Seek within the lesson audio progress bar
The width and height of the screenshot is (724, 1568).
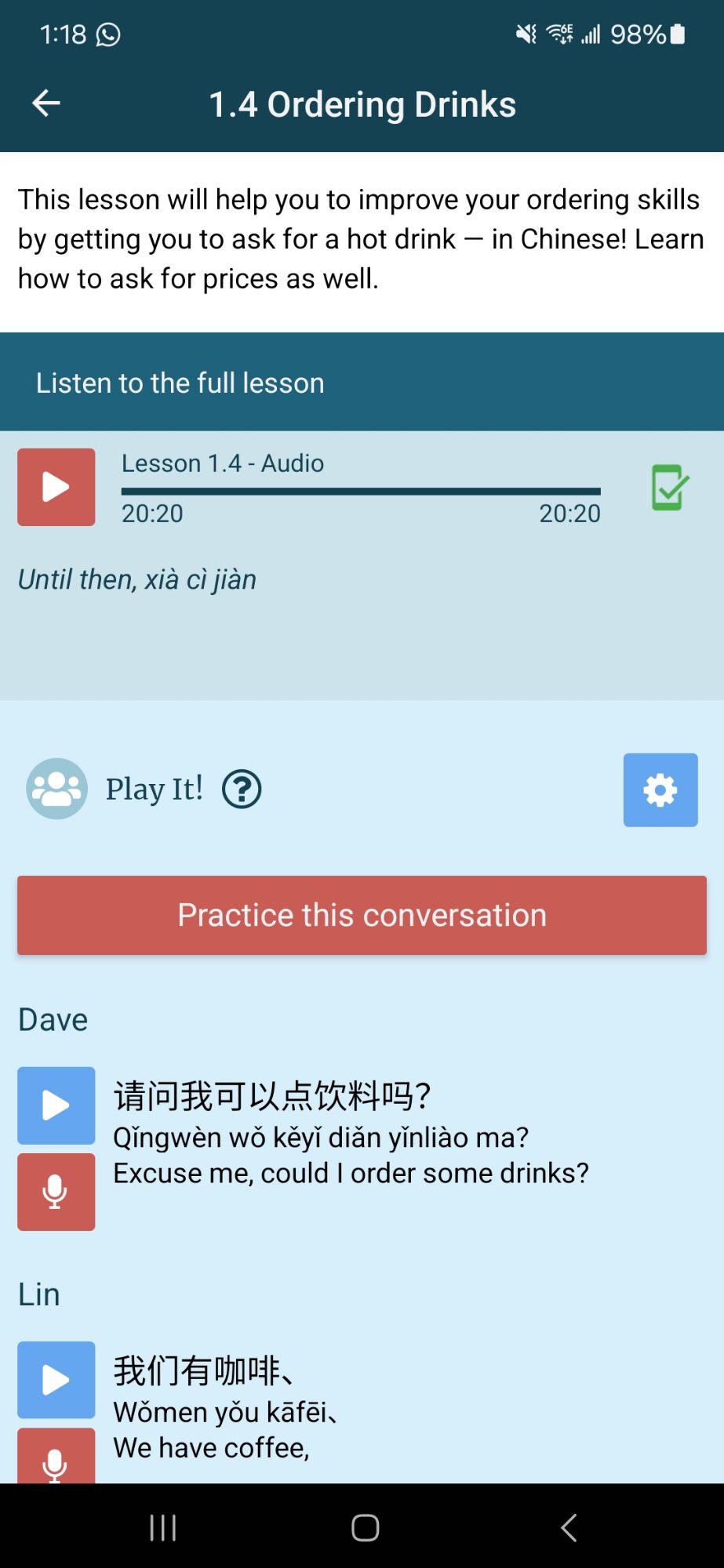(361, 492)
